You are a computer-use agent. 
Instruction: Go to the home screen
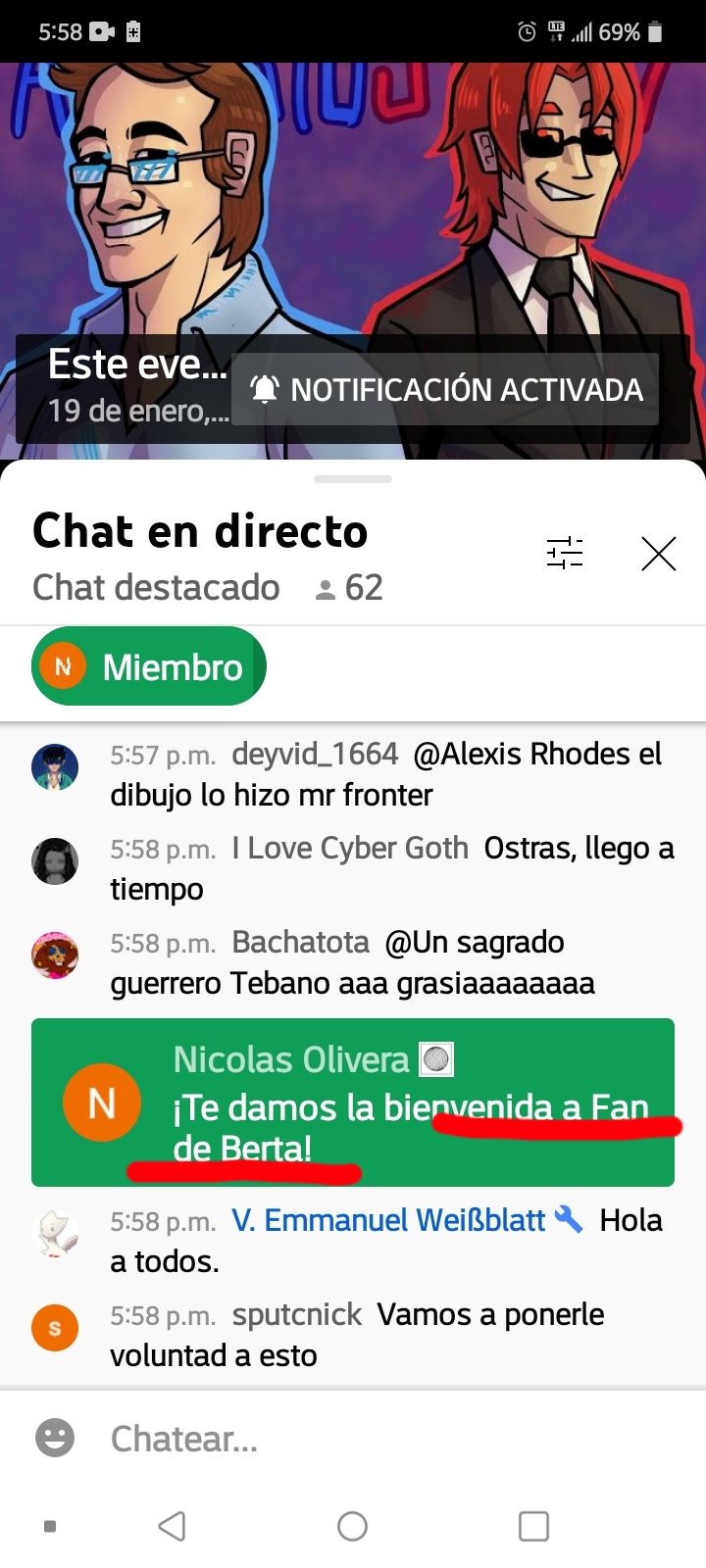pyautogui.click(x=352, y=1526)
